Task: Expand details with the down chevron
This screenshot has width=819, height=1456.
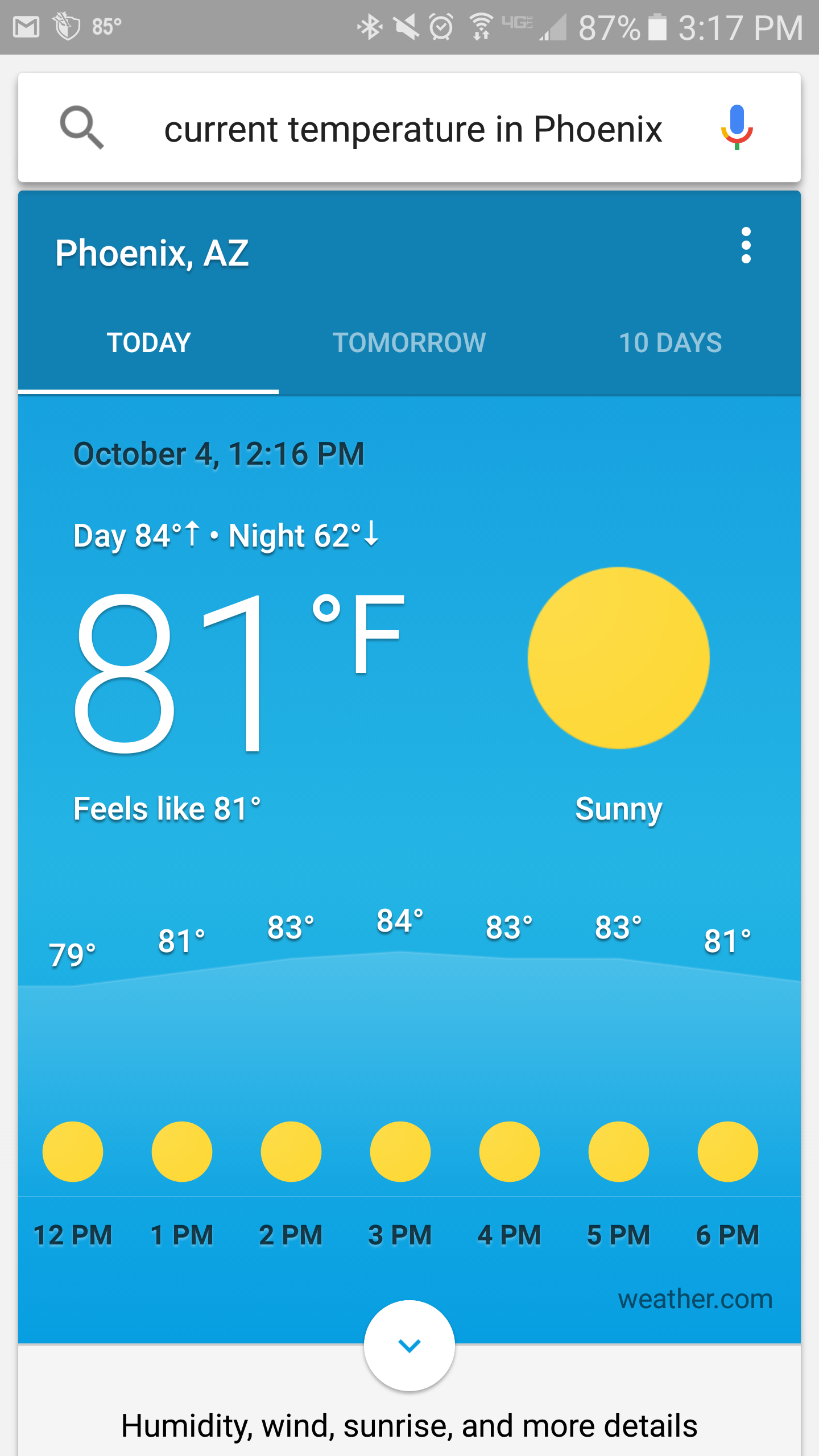Action: 409,1346
